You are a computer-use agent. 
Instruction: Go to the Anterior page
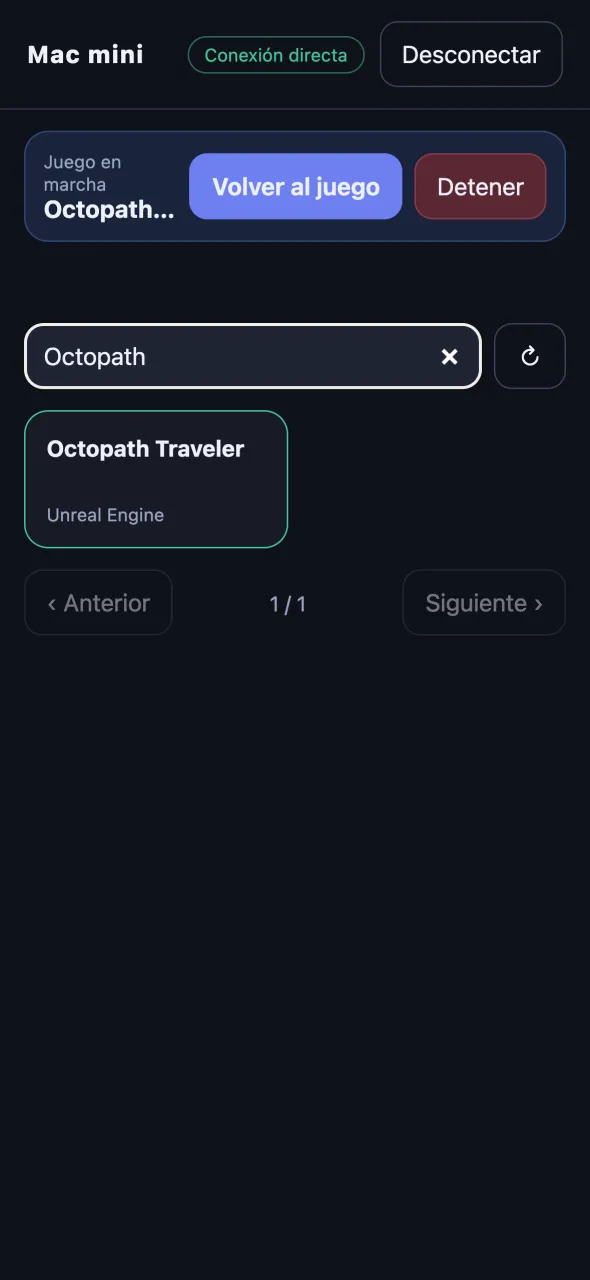[98, 603]
